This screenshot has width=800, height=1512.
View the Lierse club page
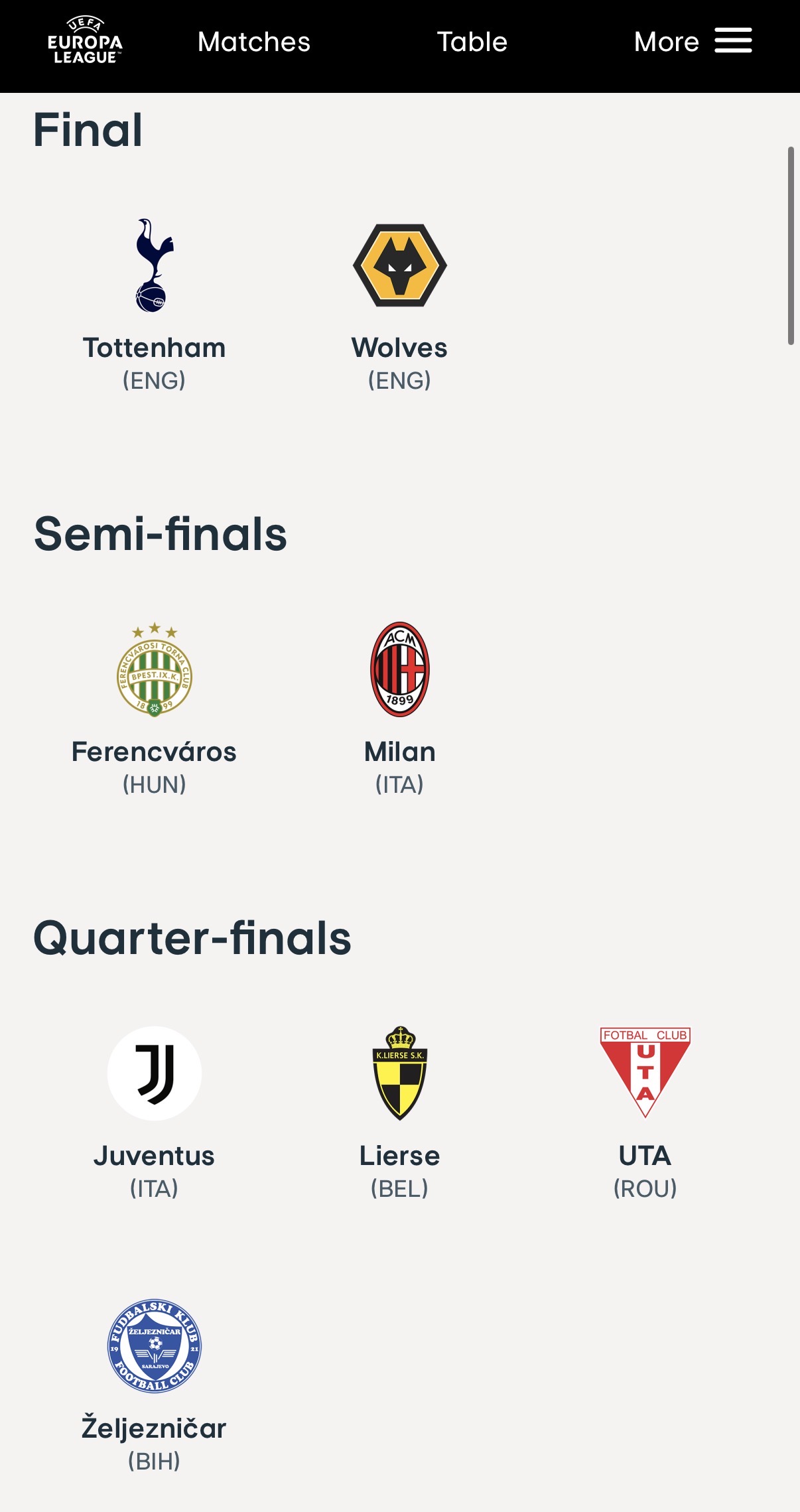point(399,1113)
